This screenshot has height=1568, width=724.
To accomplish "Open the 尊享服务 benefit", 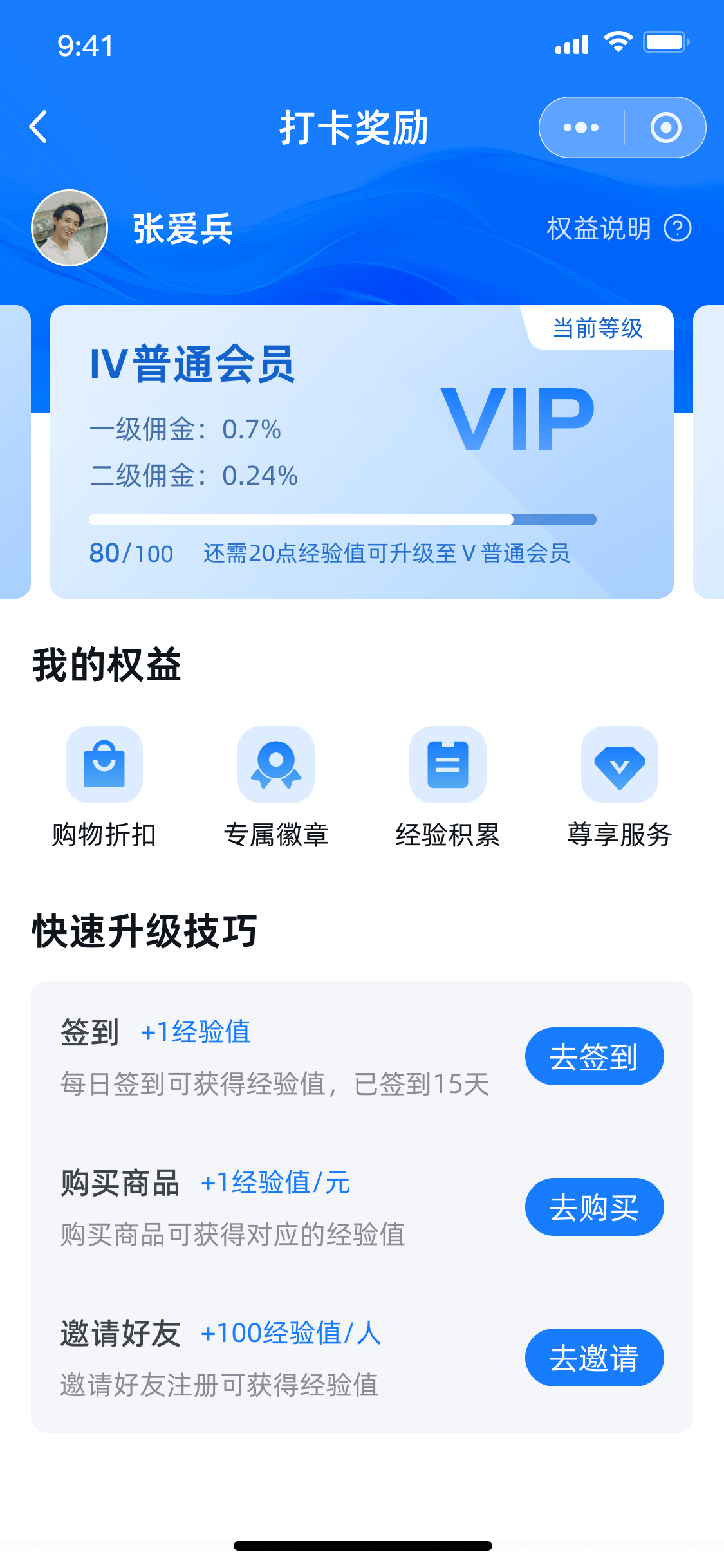I will (620, 787).
